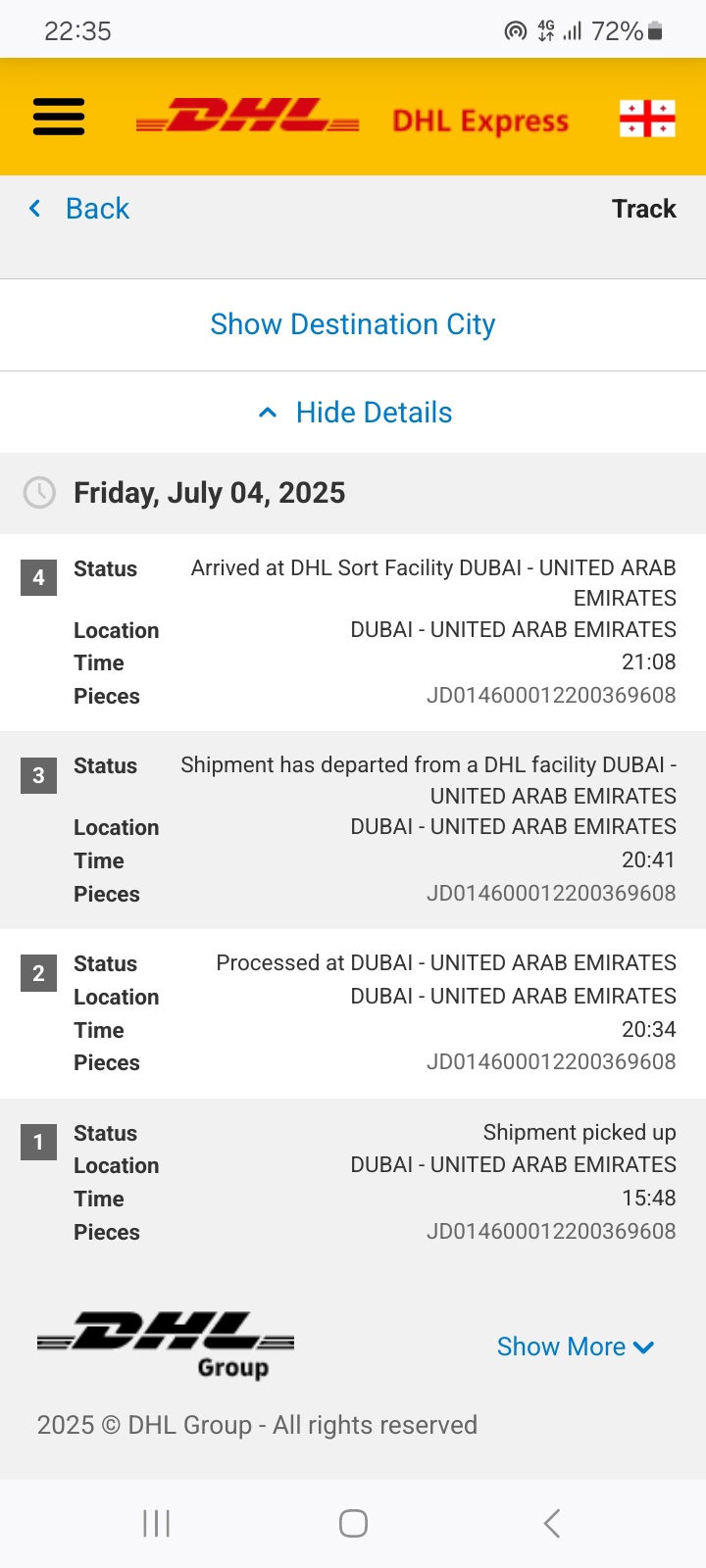
Task: Open the hamburger menu
Action: pyautogui.click(x=59, y=117)
